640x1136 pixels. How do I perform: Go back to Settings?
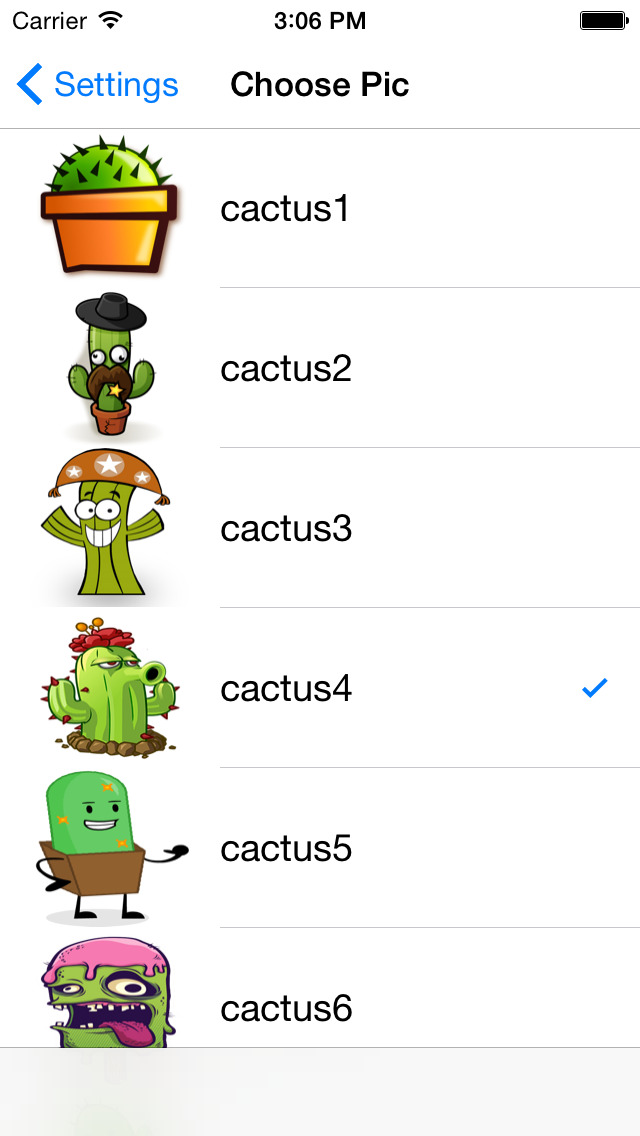97,85
